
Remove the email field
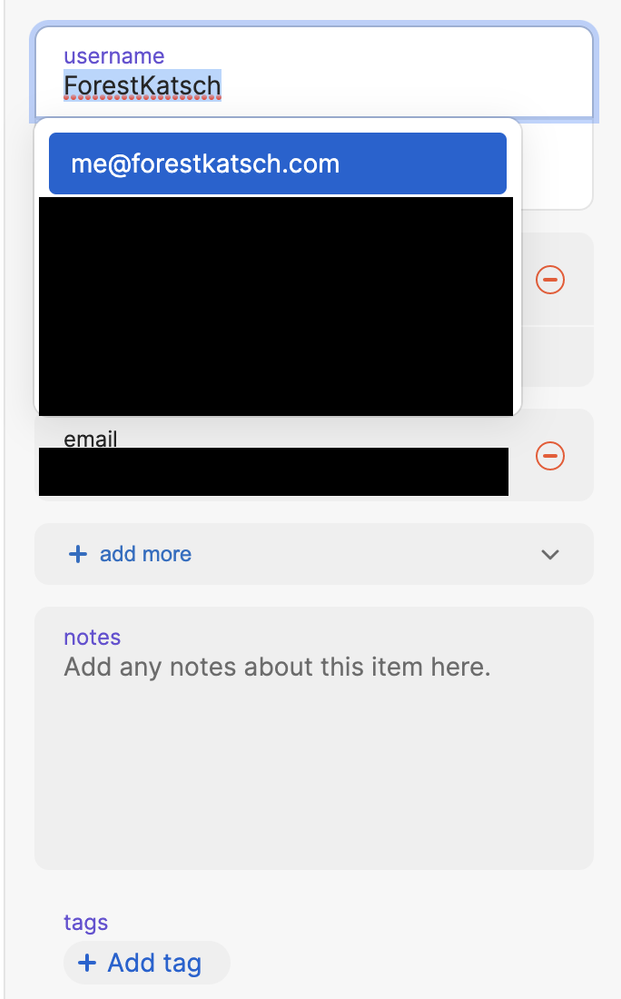click(550, 456)
